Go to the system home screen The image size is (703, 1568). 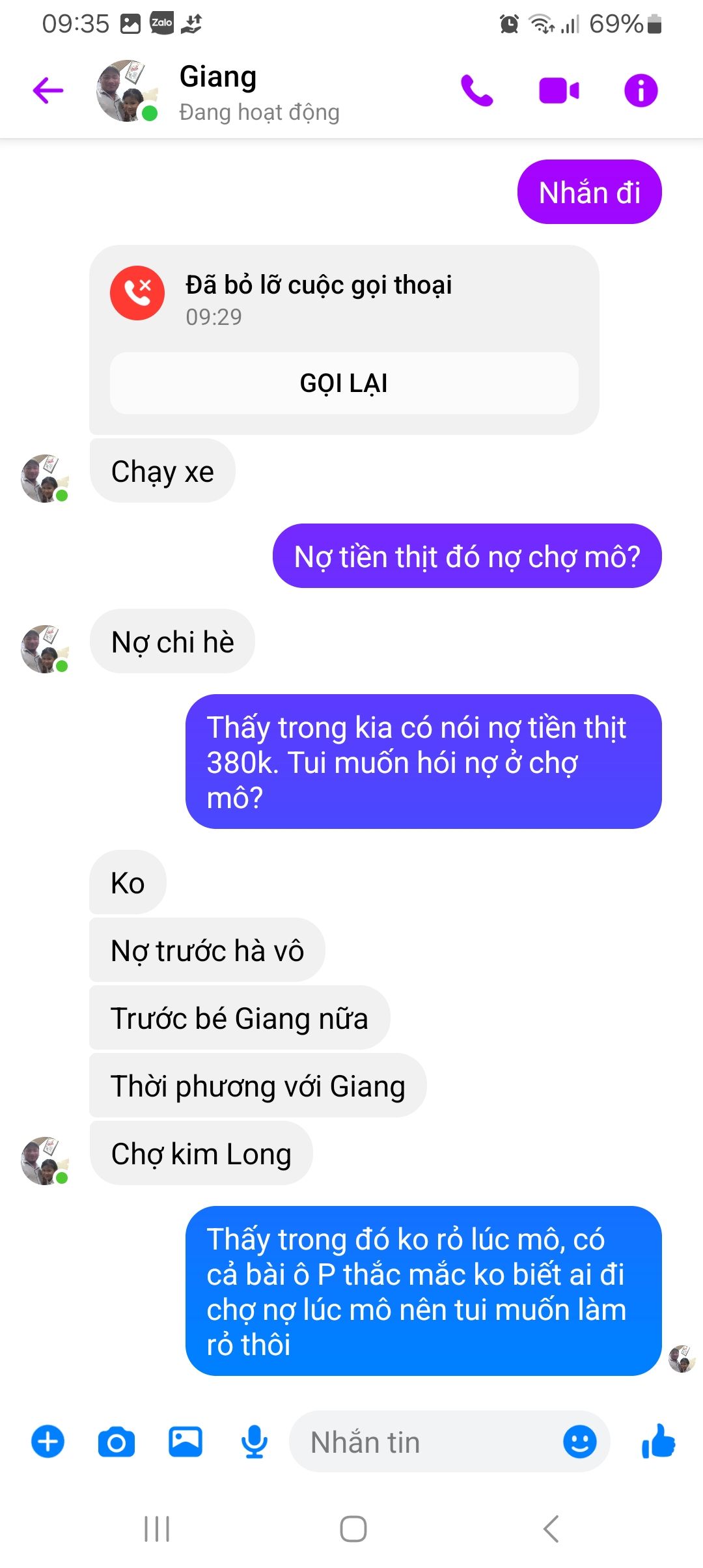coord(353,1528)
